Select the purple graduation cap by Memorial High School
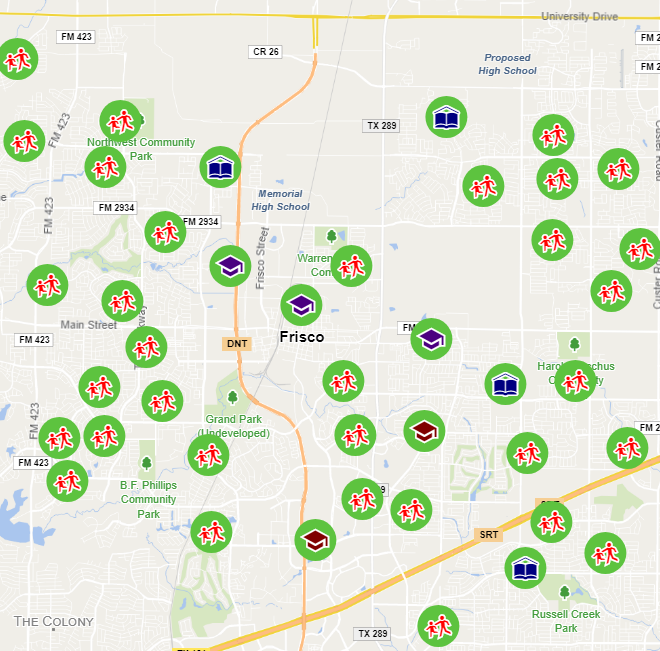The width and height of the screenshot is (660, 651). [231, 265]
